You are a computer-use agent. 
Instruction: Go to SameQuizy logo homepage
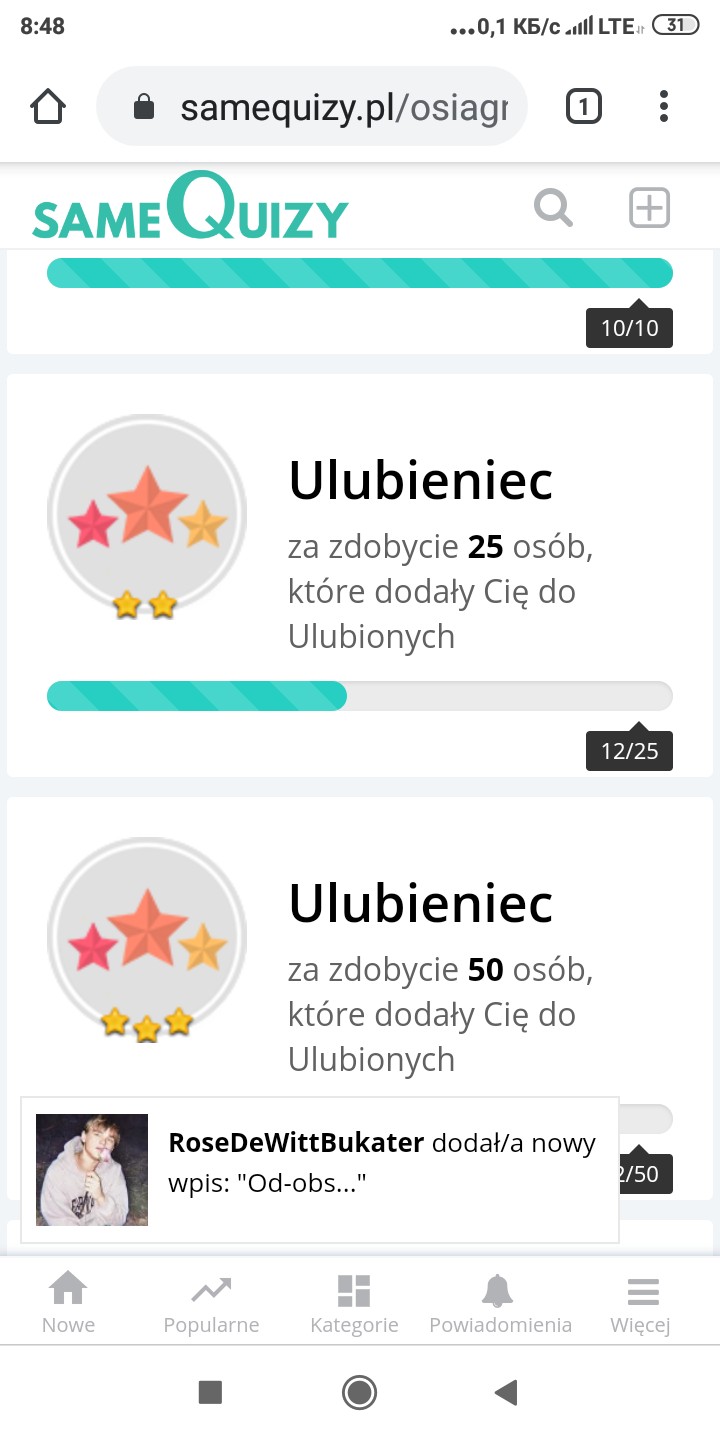click(190, 208)
